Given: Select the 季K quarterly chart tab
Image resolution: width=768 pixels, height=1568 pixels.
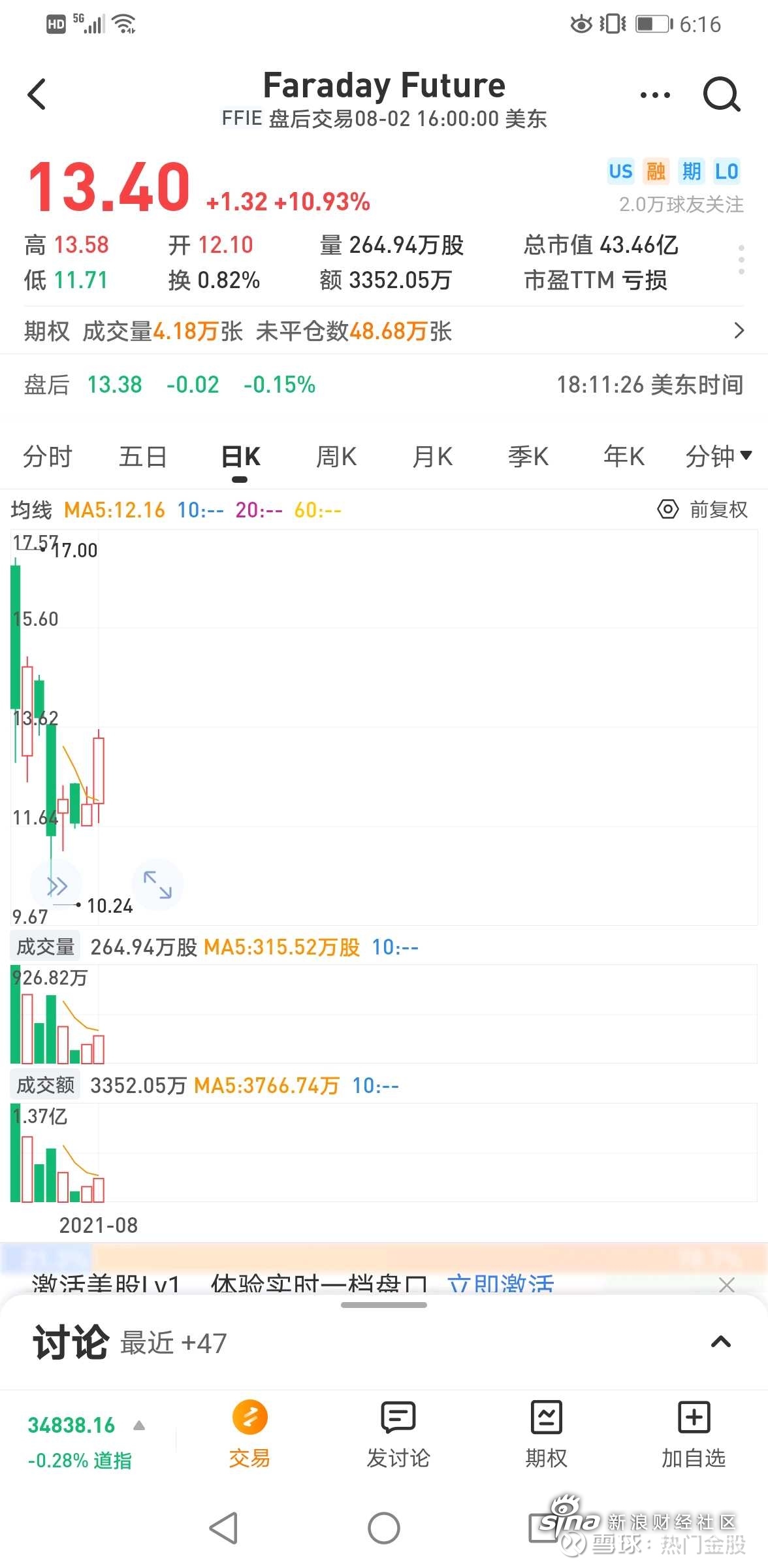Looking at the screenshot, I should coord(528,457).
